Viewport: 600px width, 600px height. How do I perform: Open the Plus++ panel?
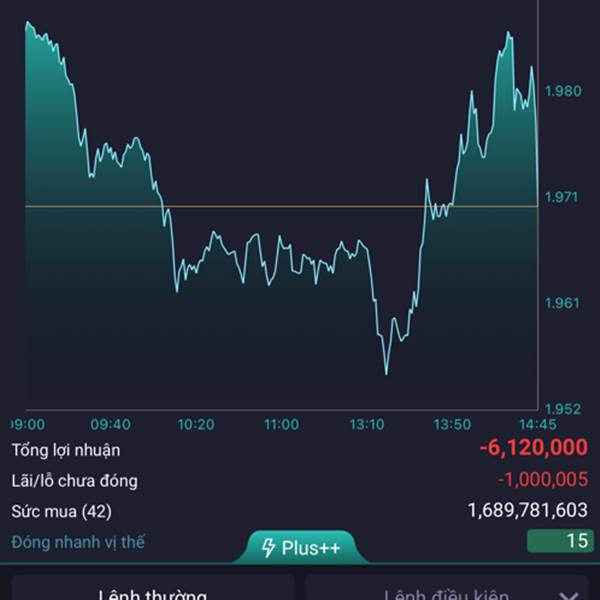[301, 547]
